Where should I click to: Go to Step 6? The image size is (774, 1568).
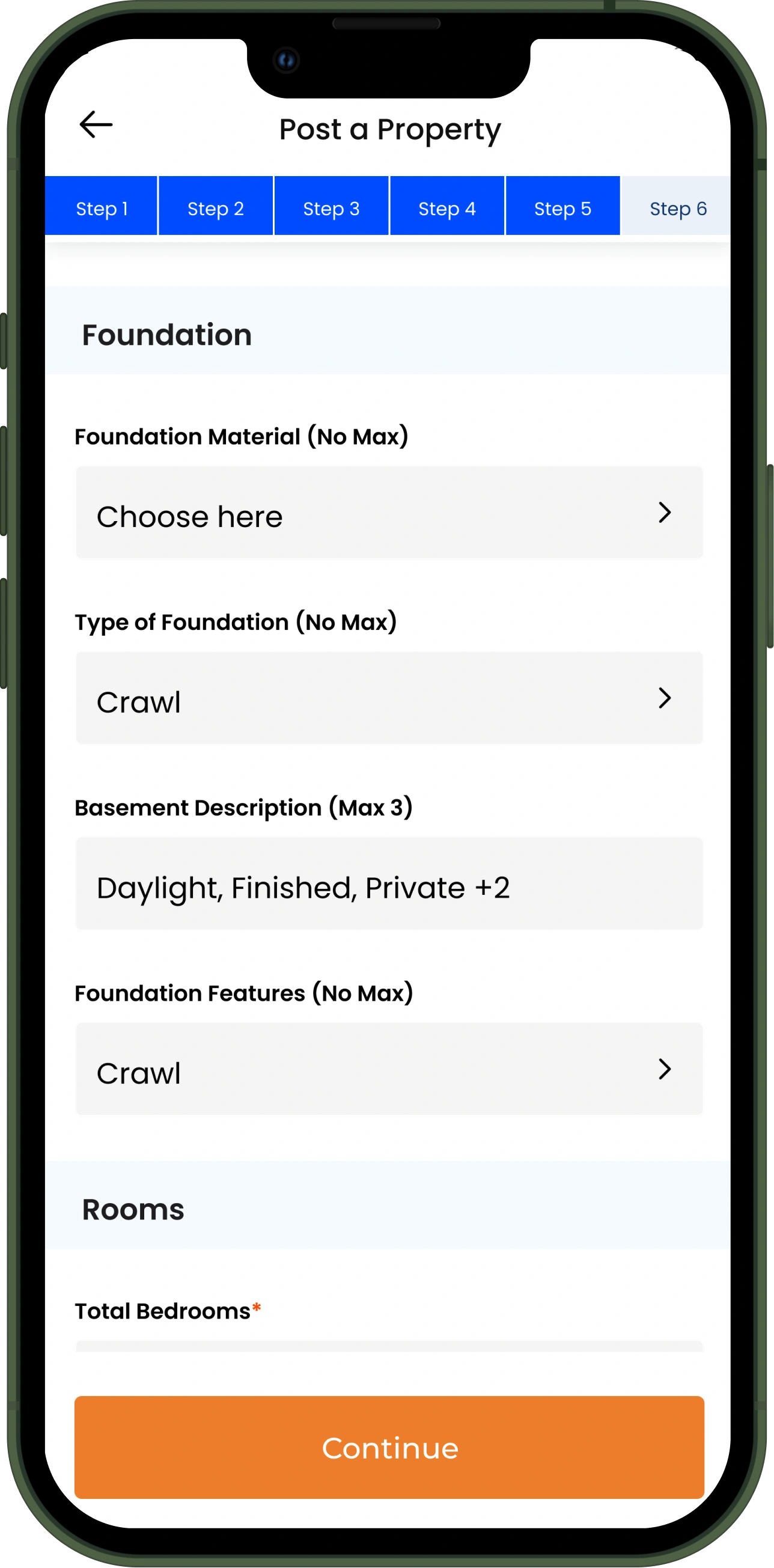677,208
